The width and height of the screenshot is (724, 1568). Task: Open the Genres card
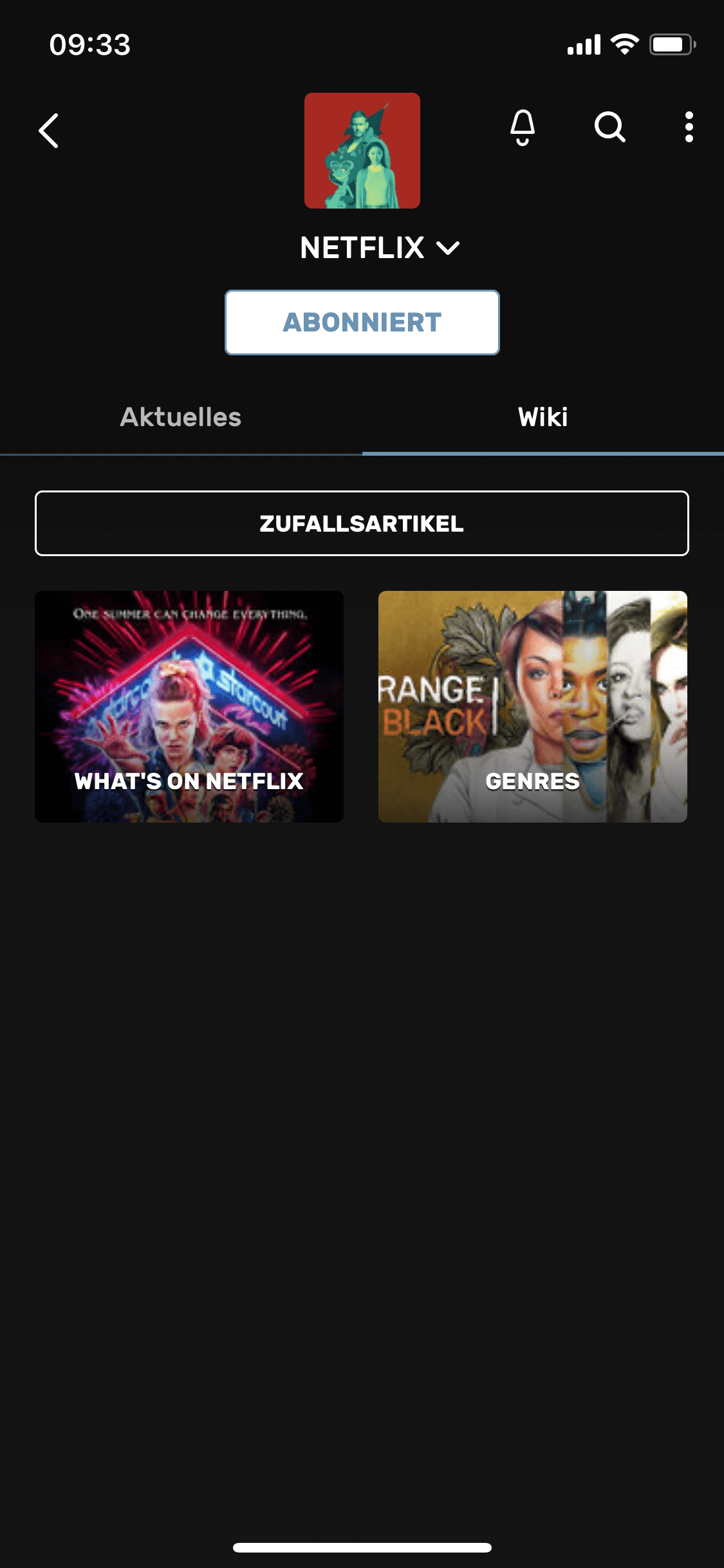(532, 706)
